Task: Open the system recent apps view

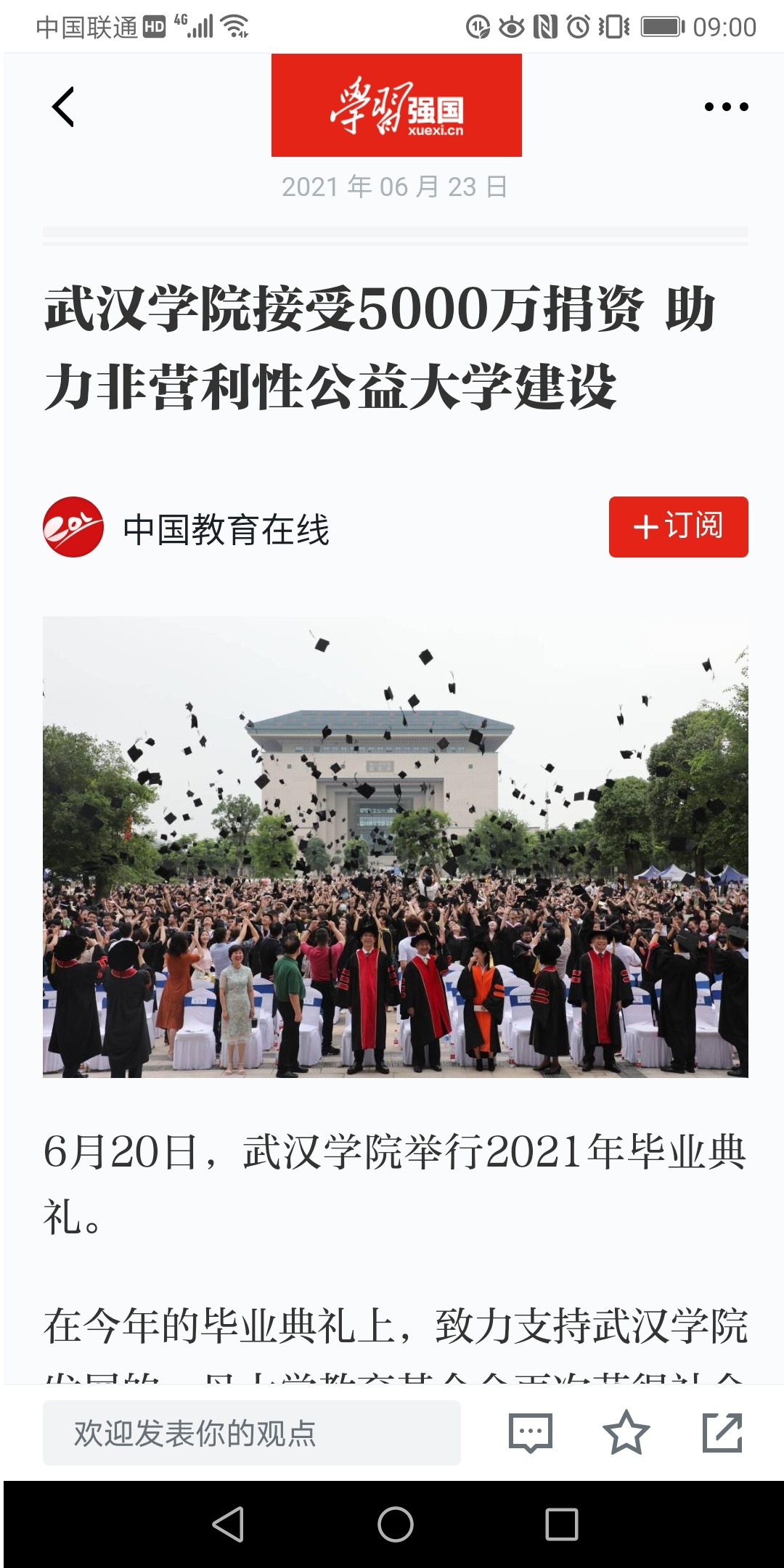Action: click(561, 1524)
